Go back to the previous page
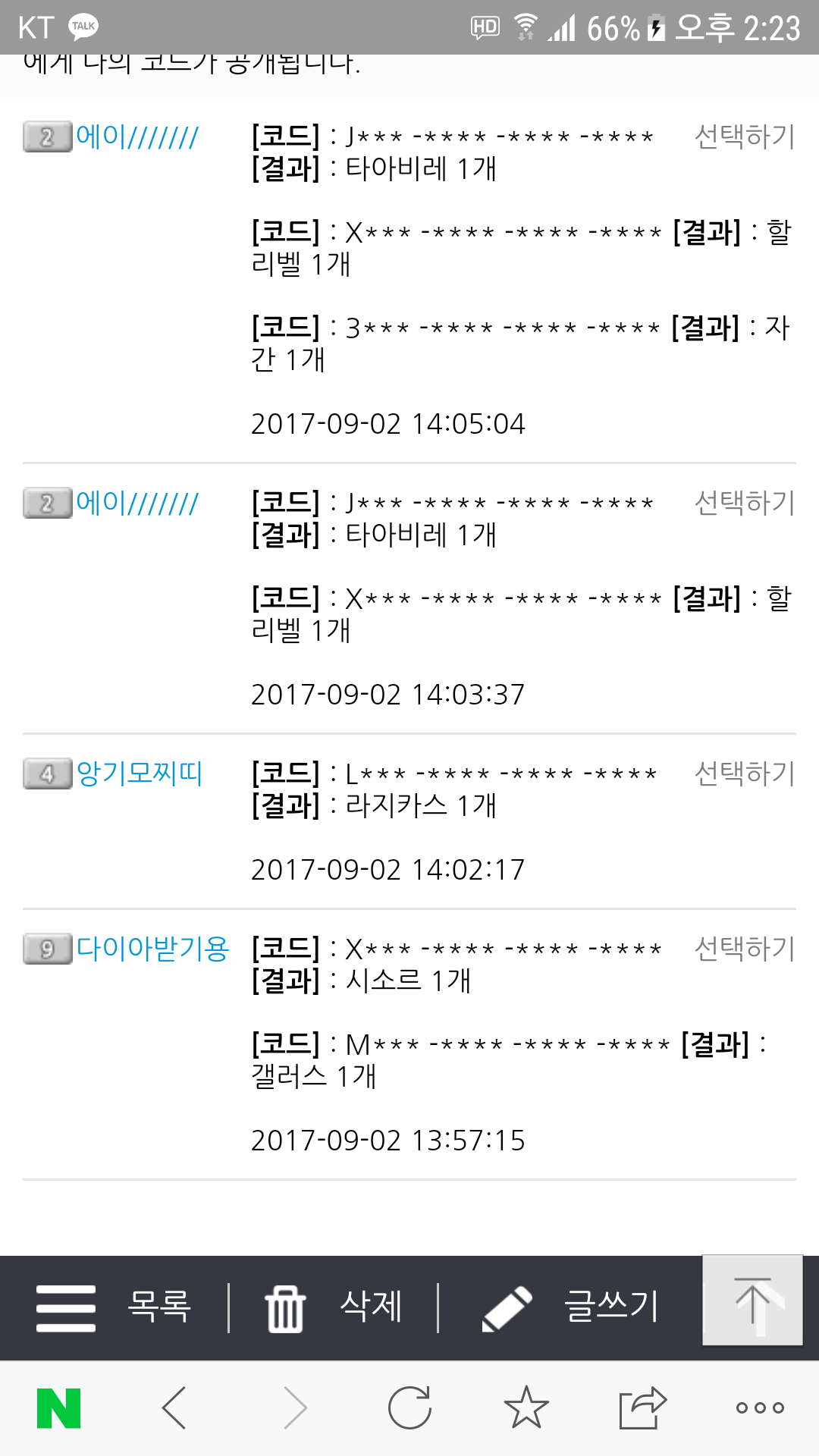819x1456 pixels. [x=174, y=1408]
